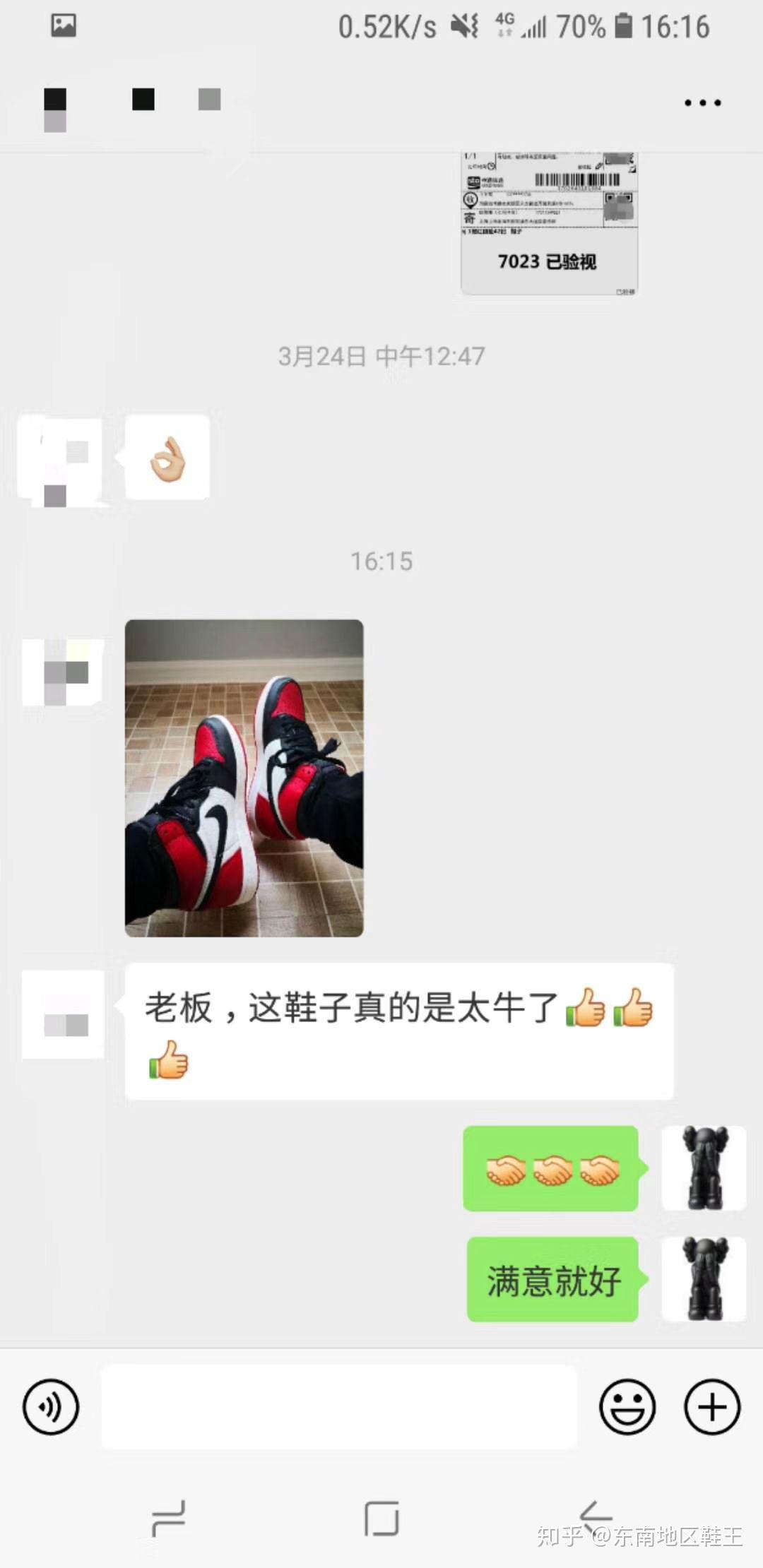Tap the system home button
The height and width of the screenshot is (1568, 763).
[381, 1517]
